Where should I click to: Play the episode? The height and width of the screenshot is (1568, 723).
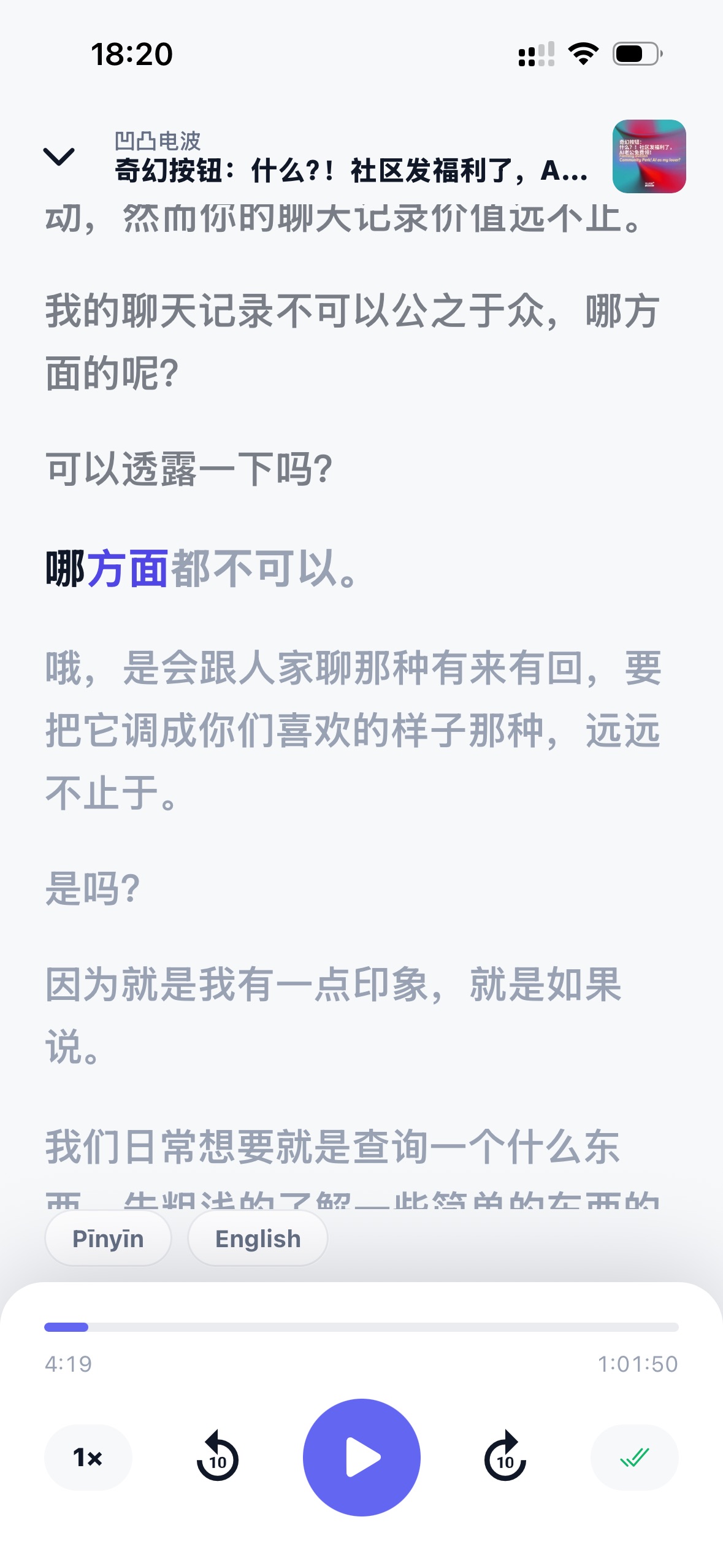coord(362,1457)
